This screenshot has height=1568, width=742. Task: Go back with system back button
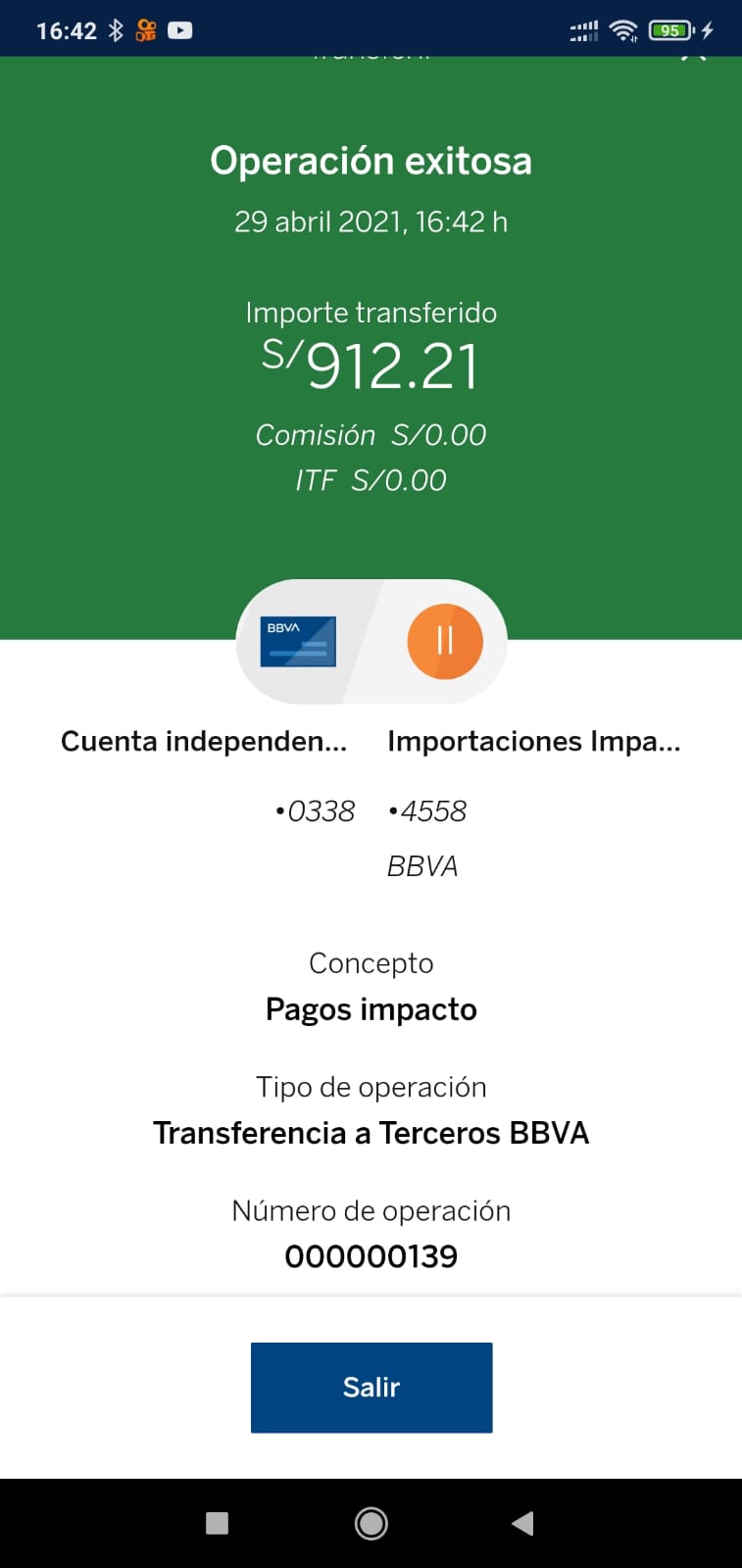[x=522, y=1522]
